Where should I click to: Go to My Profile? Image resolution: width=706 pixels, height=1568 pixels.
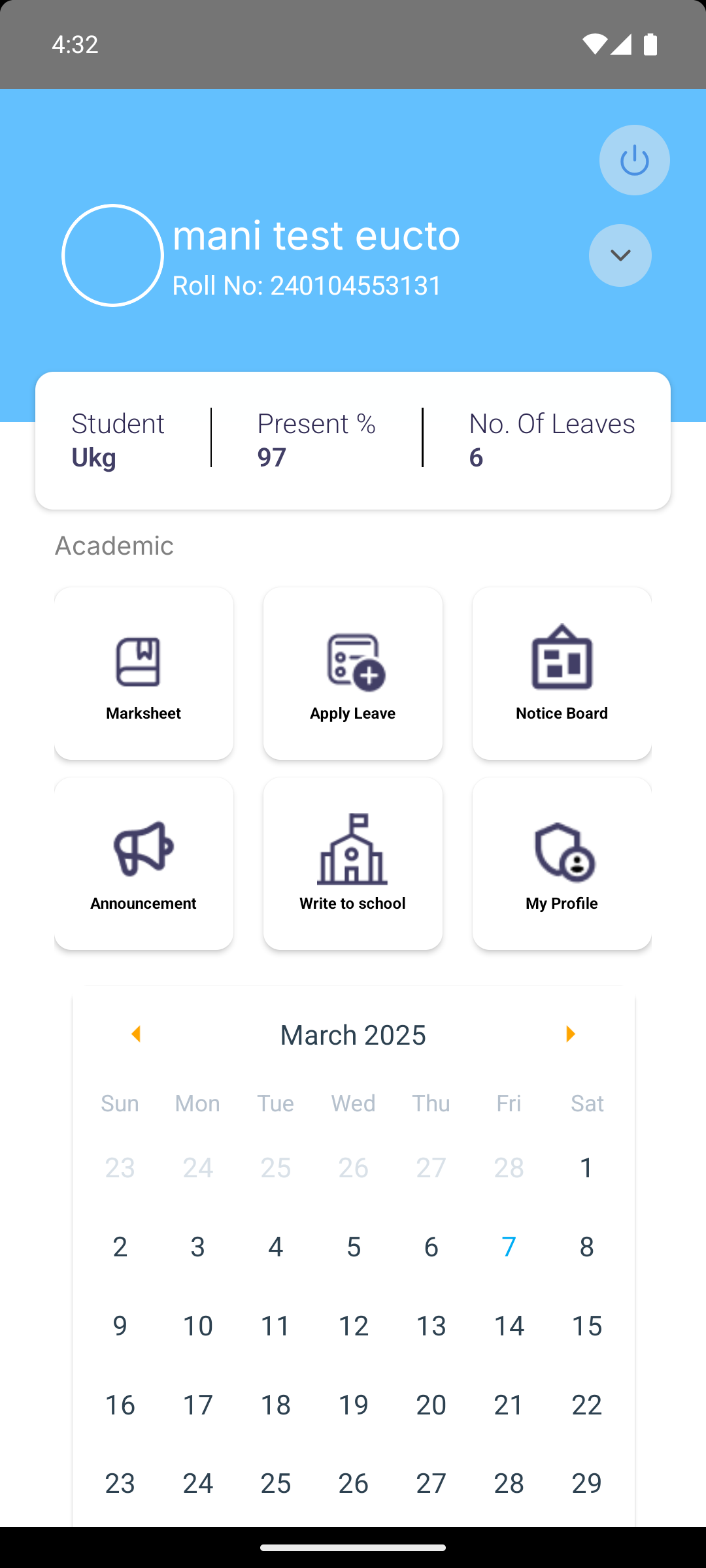[x=562, y=864]
